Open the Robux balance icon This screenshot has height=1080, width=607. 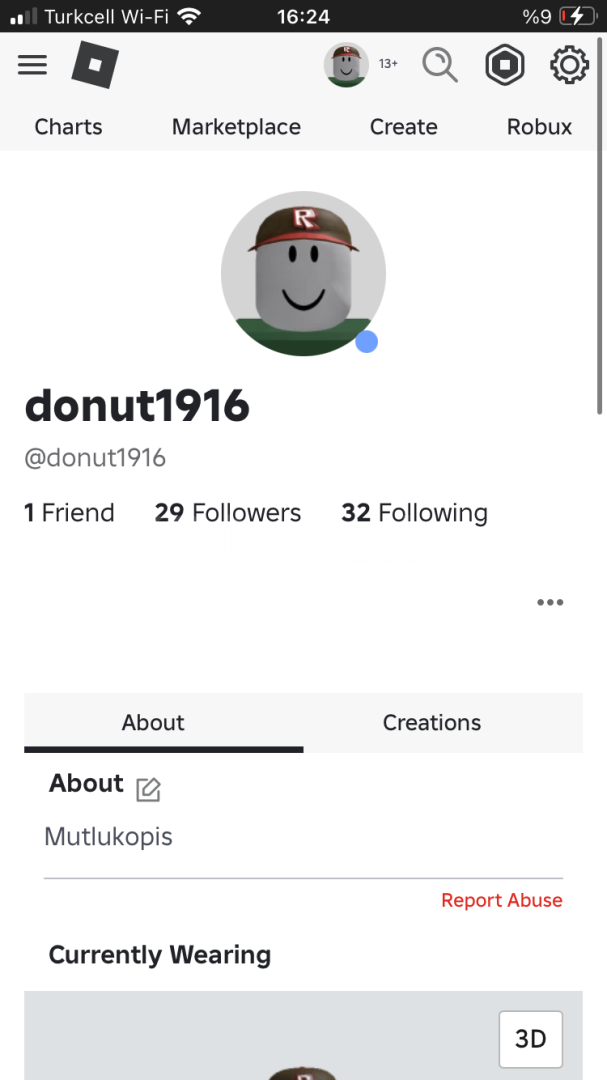point(505,66)
